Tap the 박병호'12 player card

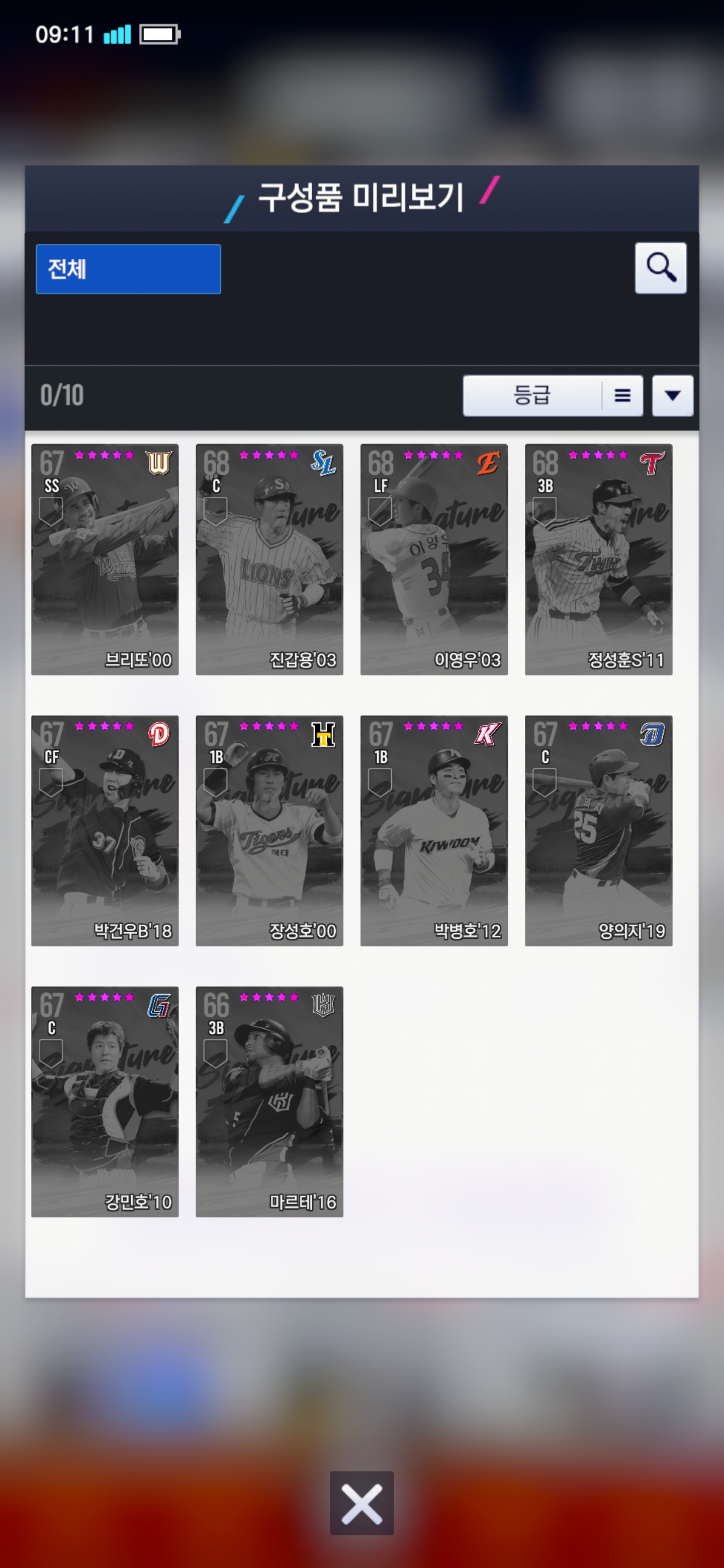click(x=433, y=830)
